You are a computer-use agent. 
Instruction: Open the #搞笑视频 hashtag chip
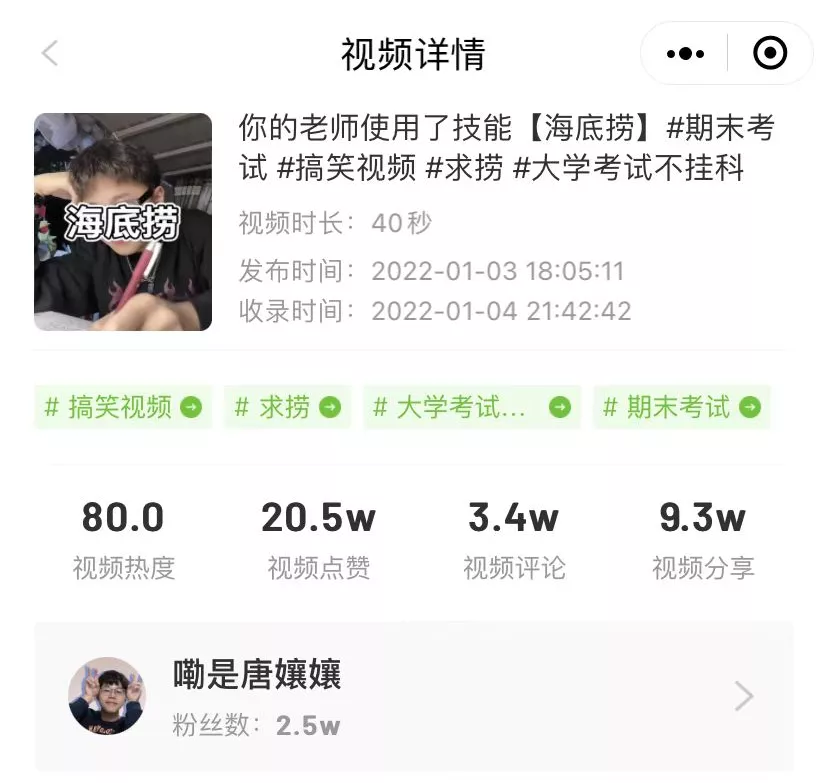123,407
